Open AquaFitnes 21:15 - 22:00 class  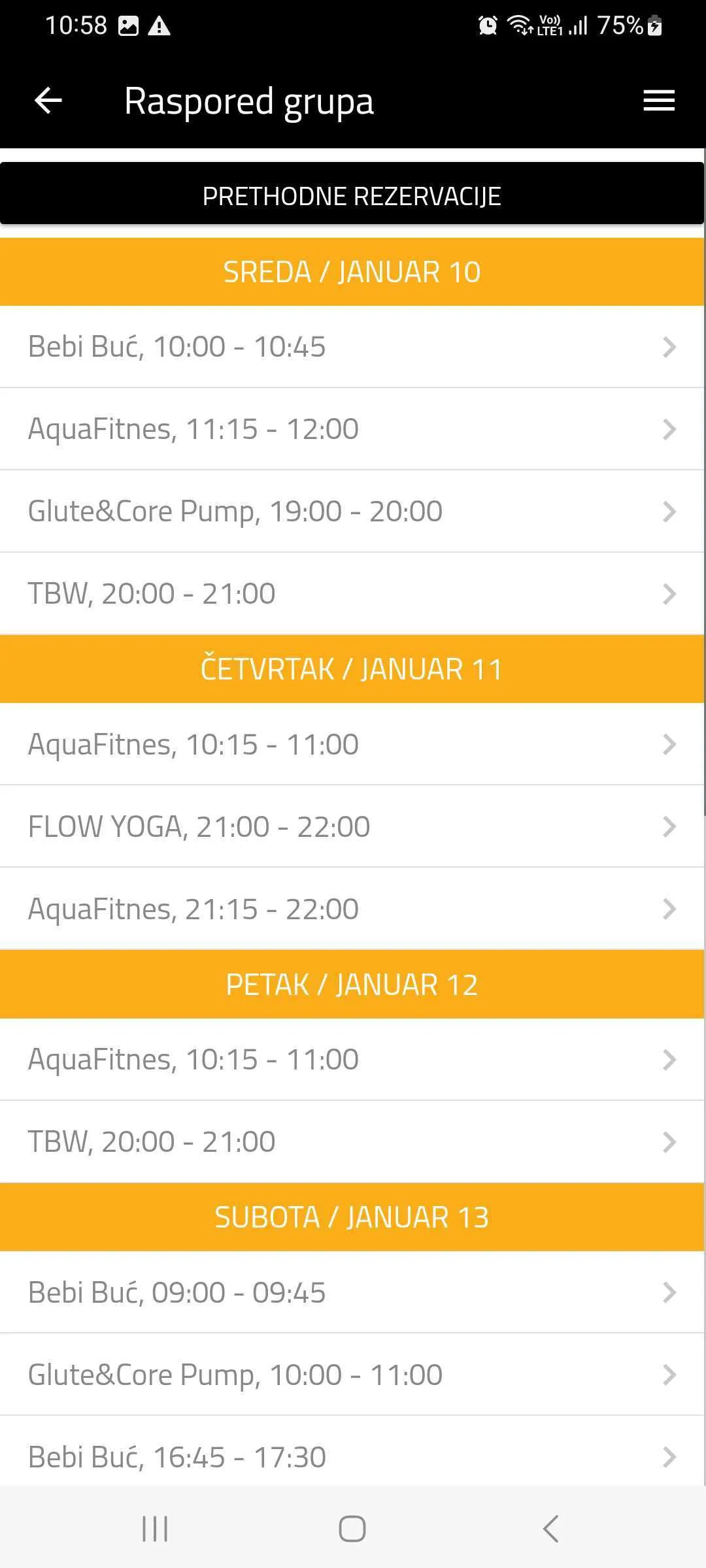click(352, 909)
